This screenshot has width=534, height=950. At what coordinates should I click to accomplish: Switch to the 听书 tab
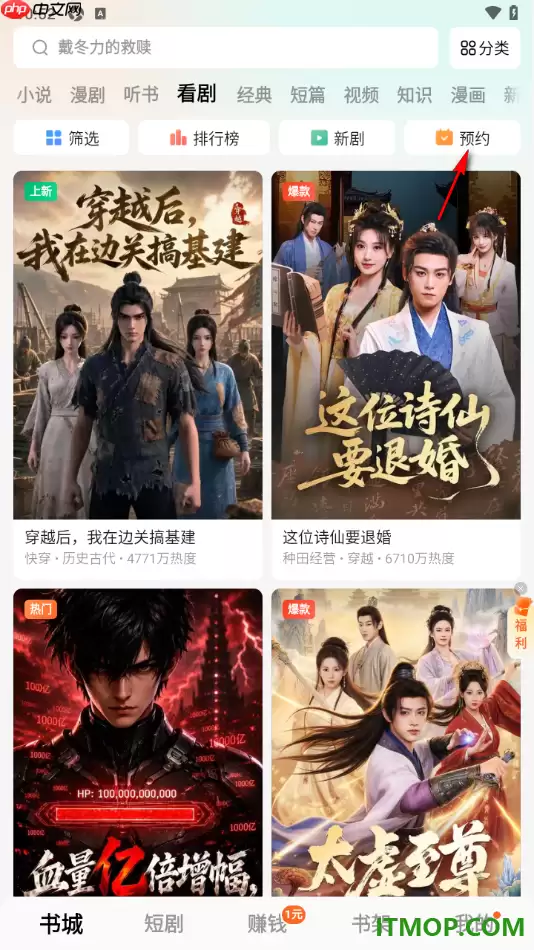tap(141, 95)
